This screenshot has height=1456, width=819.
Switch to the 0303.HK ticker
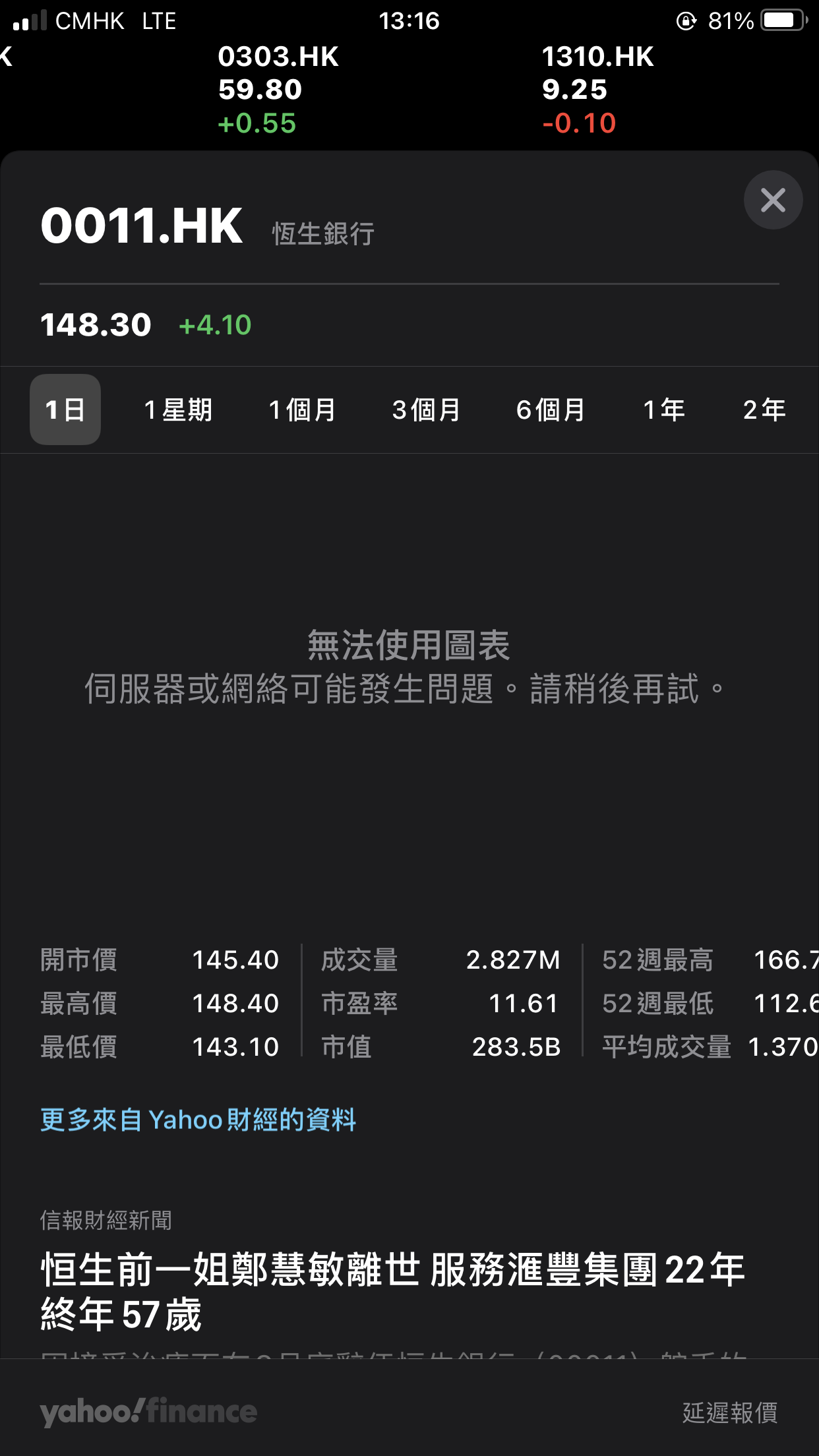point(278,89)
